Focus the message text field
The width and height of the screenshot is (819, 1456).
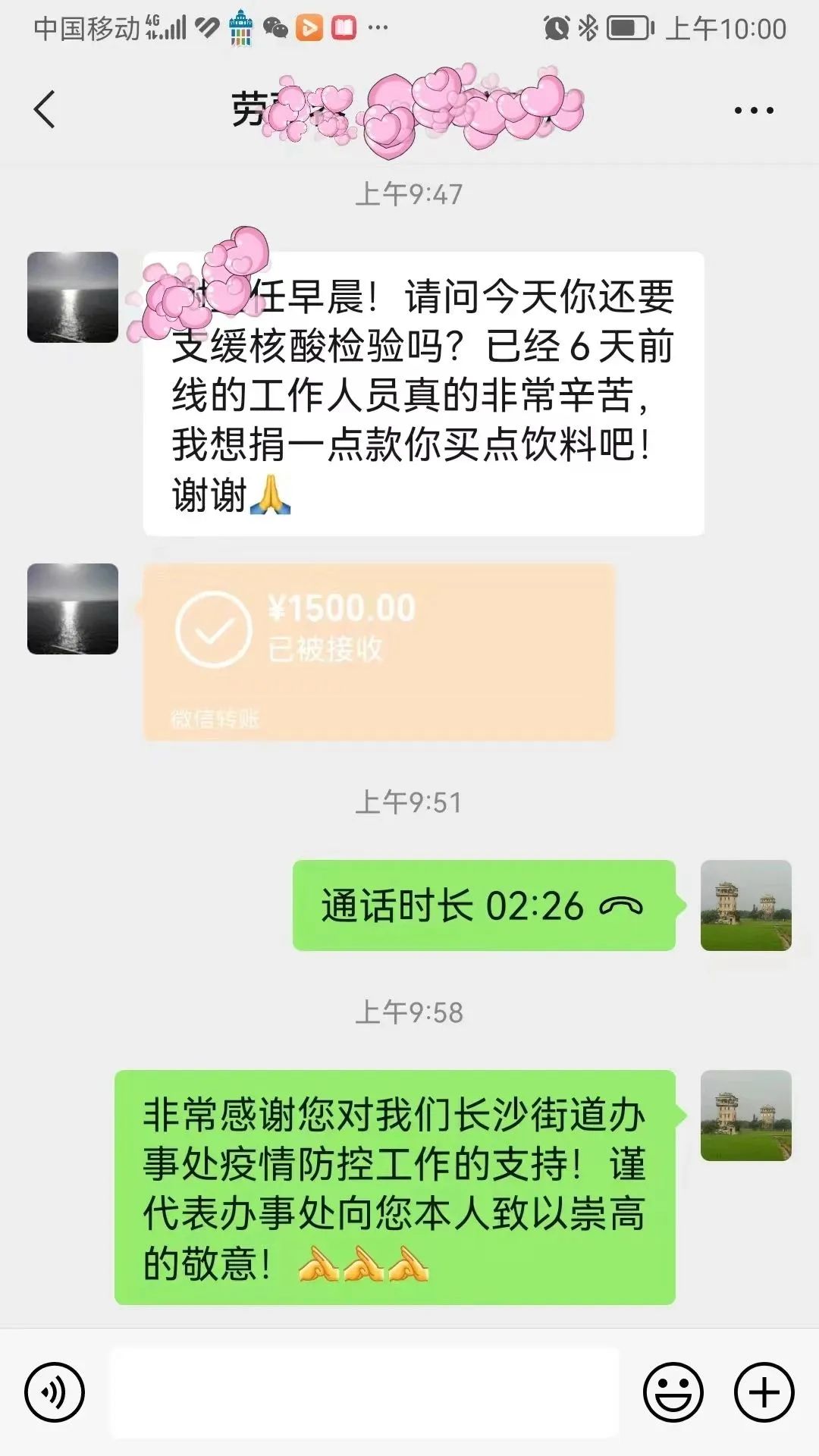coord(365,1392)
